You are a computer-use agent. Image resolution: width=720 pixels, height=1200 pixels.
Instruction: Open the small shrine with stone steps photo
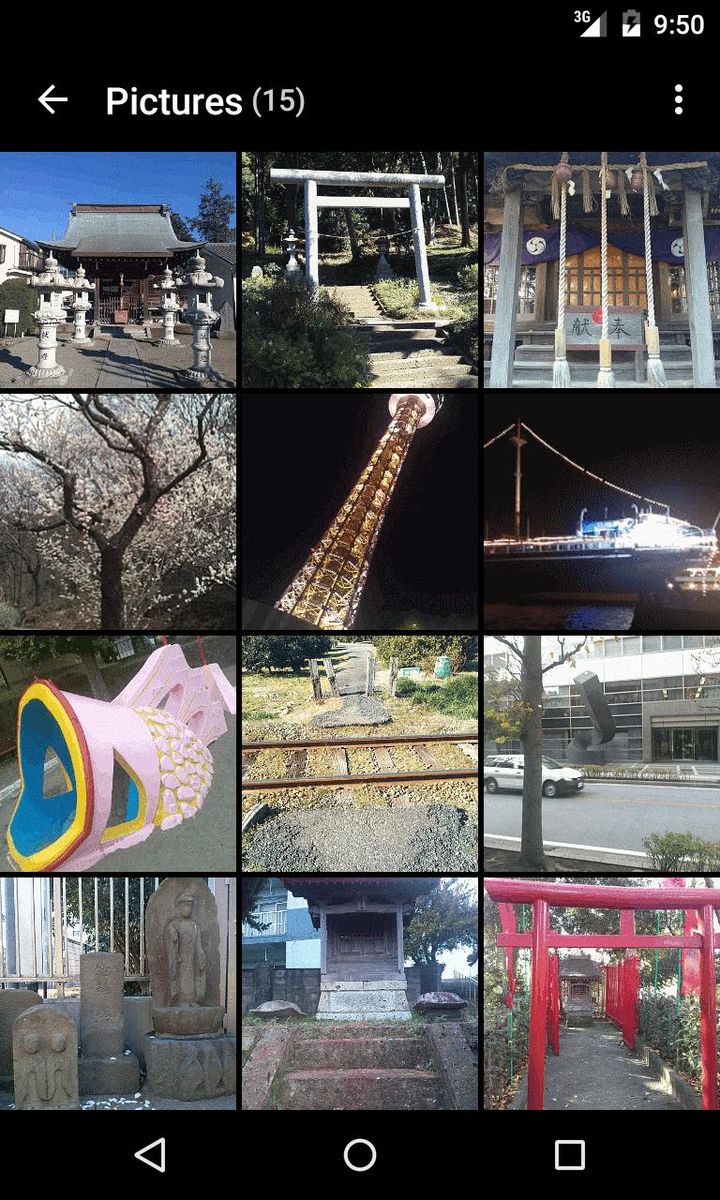[360, 993]
